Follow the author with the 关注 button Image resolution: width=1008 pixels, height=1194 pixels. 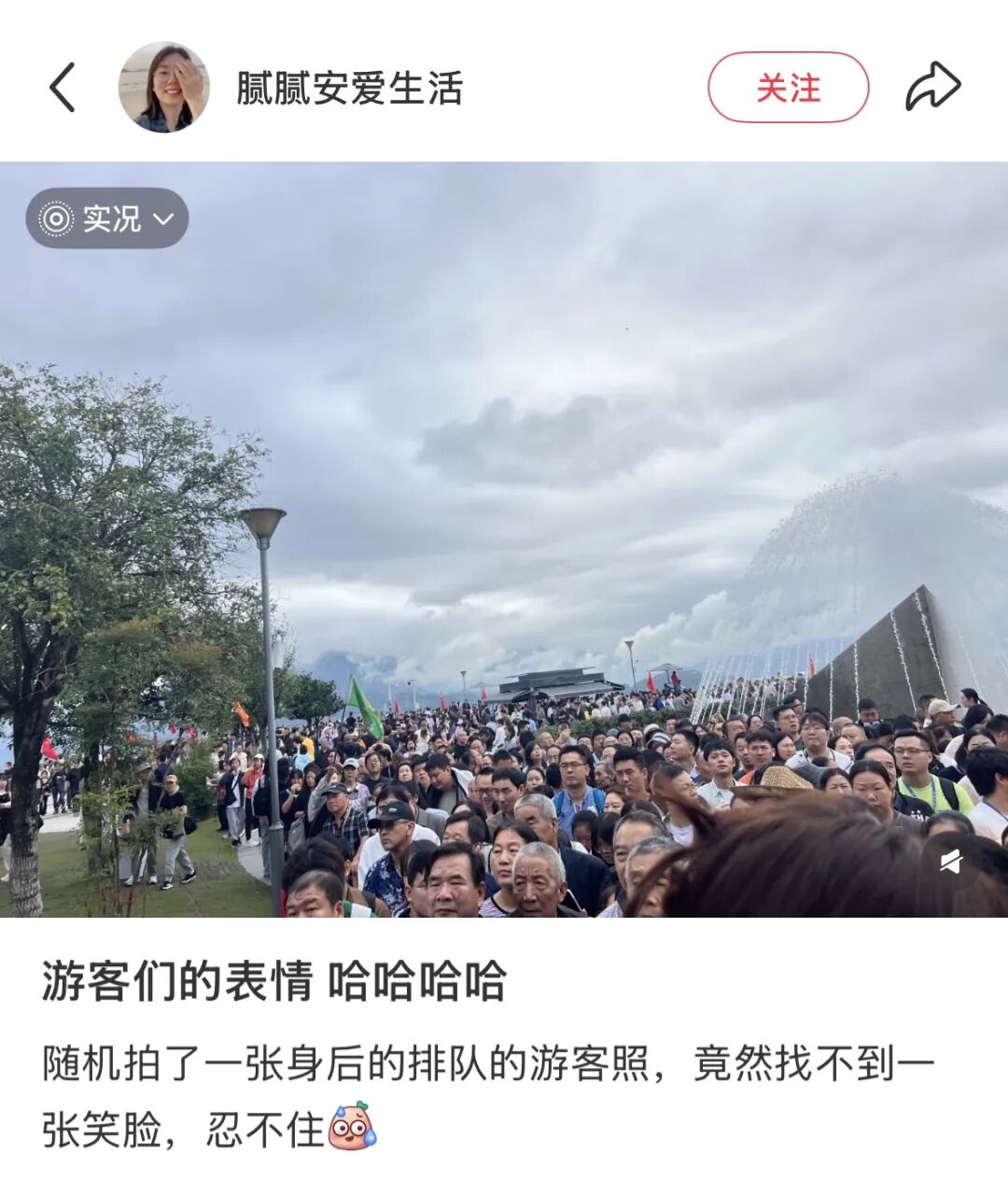788,88
